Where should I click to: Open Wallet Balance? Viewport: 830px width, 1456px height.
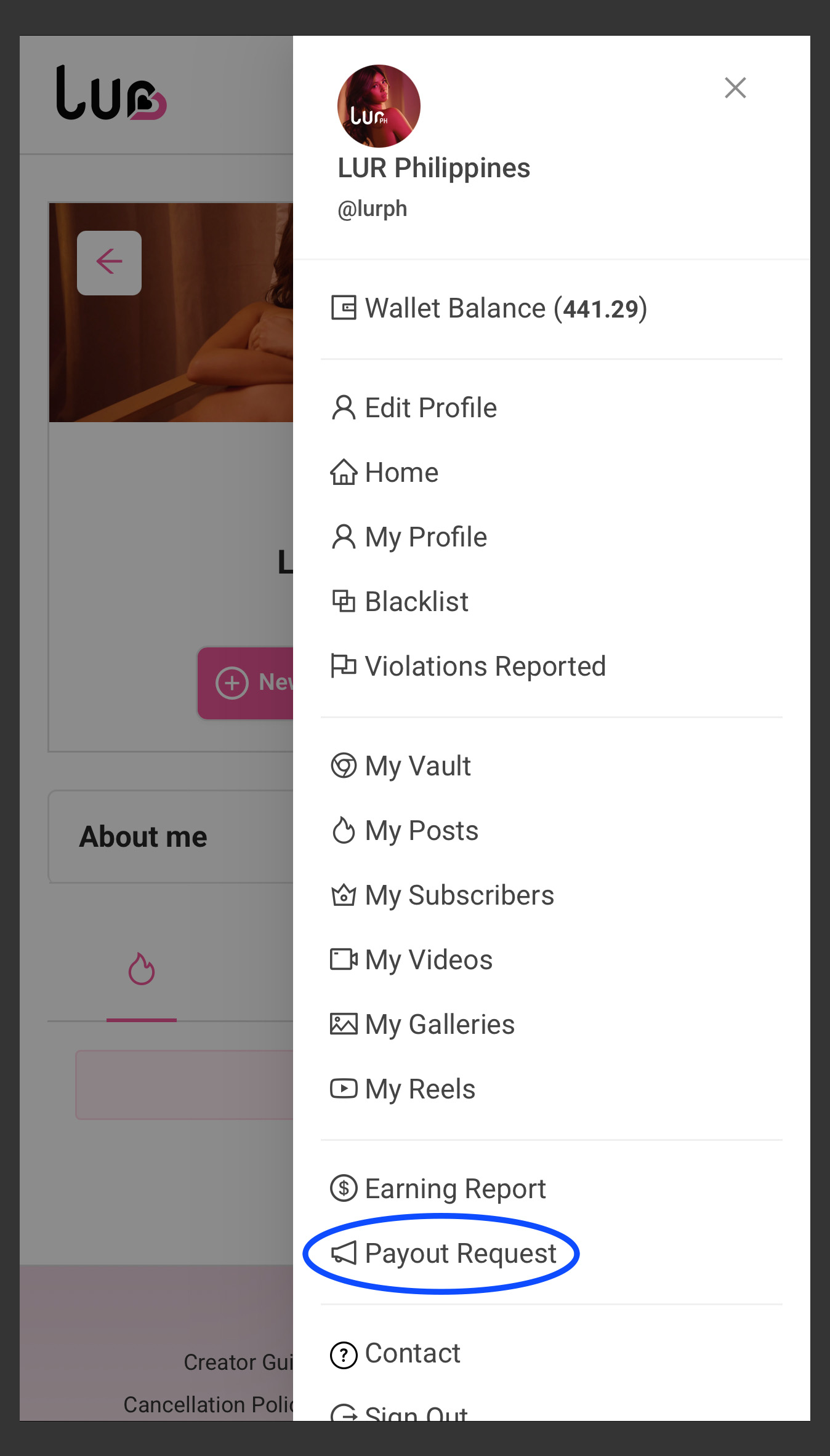click(489, 308)
